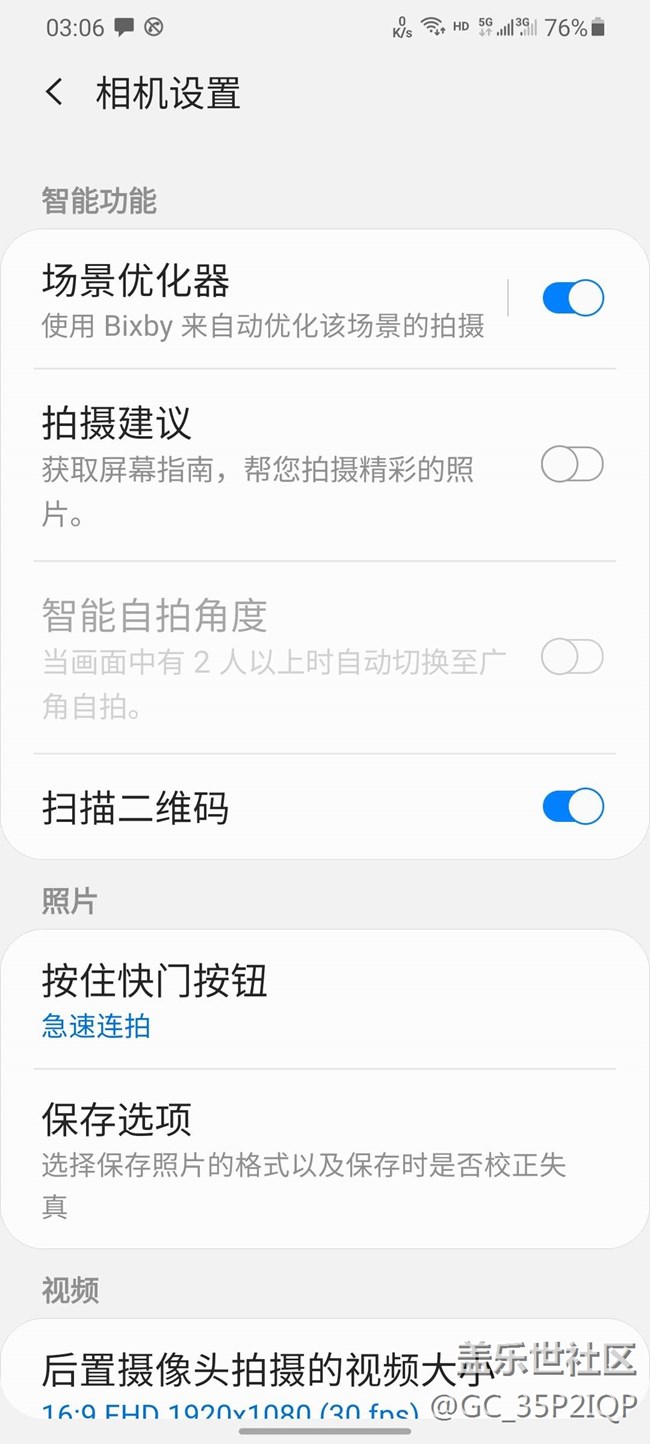Go back from camera settings
This screenshot has width=650, height=1444.
(x=55, y=93)
